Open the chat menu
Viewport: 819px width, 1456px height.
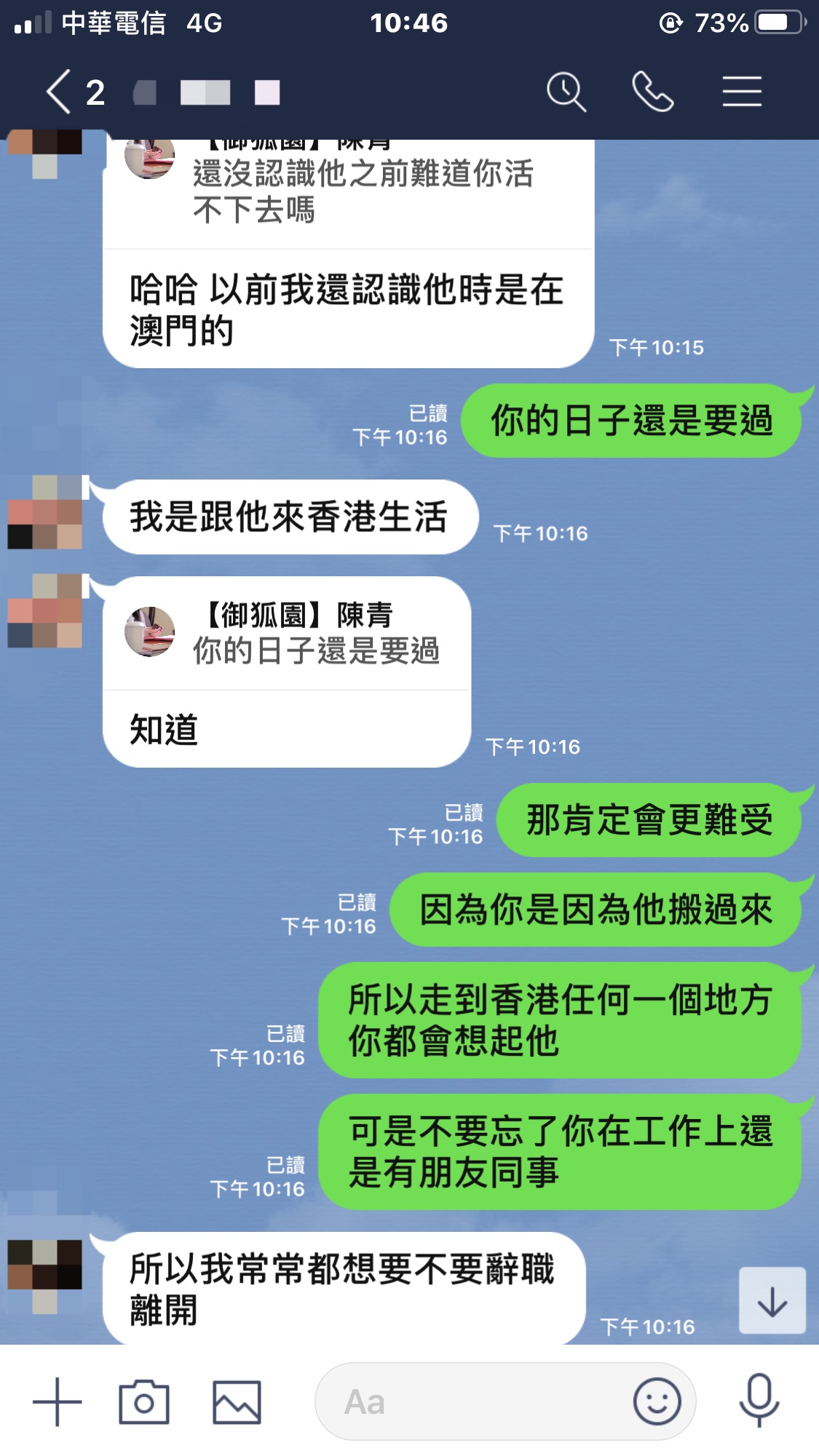click(x=742, y=92)
